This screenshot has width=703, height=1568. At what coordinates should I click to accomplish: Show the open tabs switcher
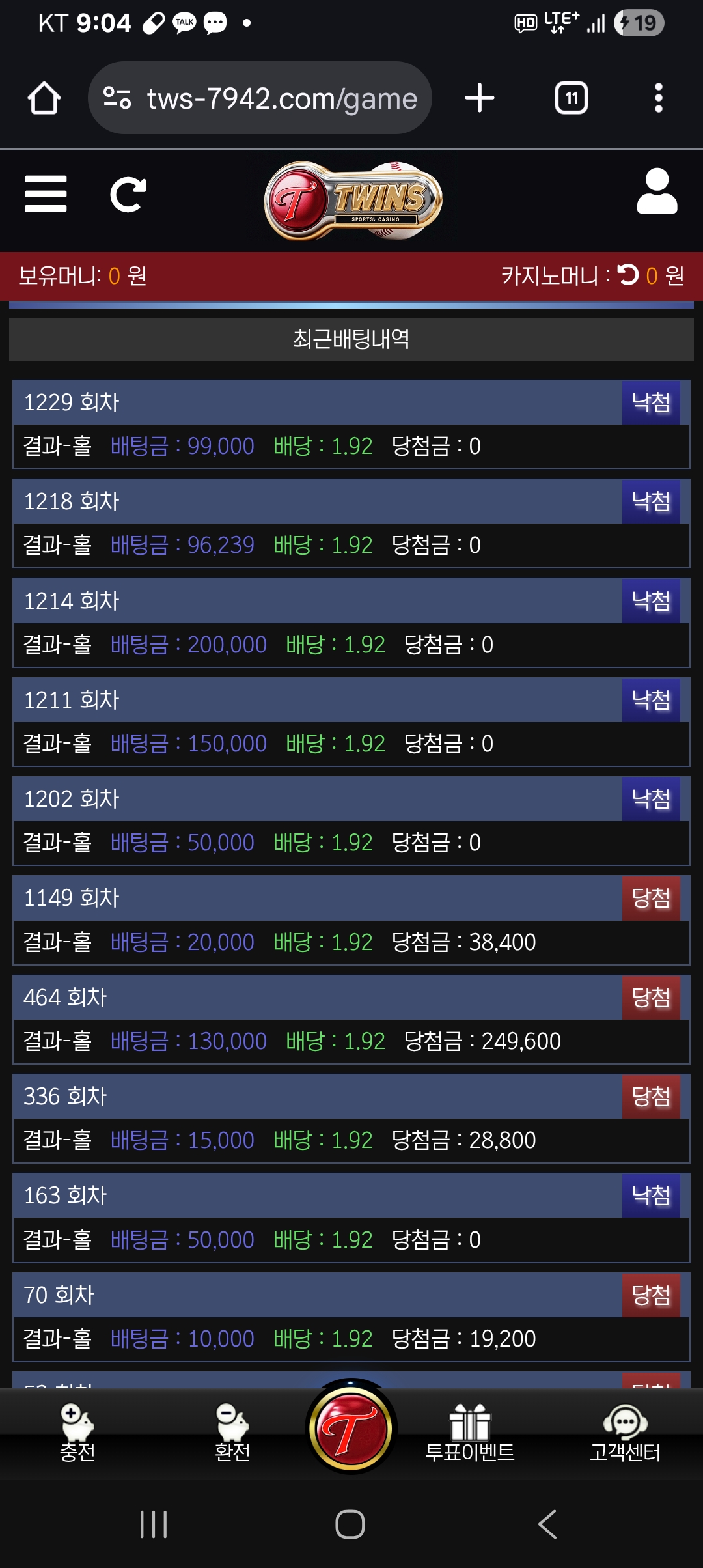click(x=571, y=98)
